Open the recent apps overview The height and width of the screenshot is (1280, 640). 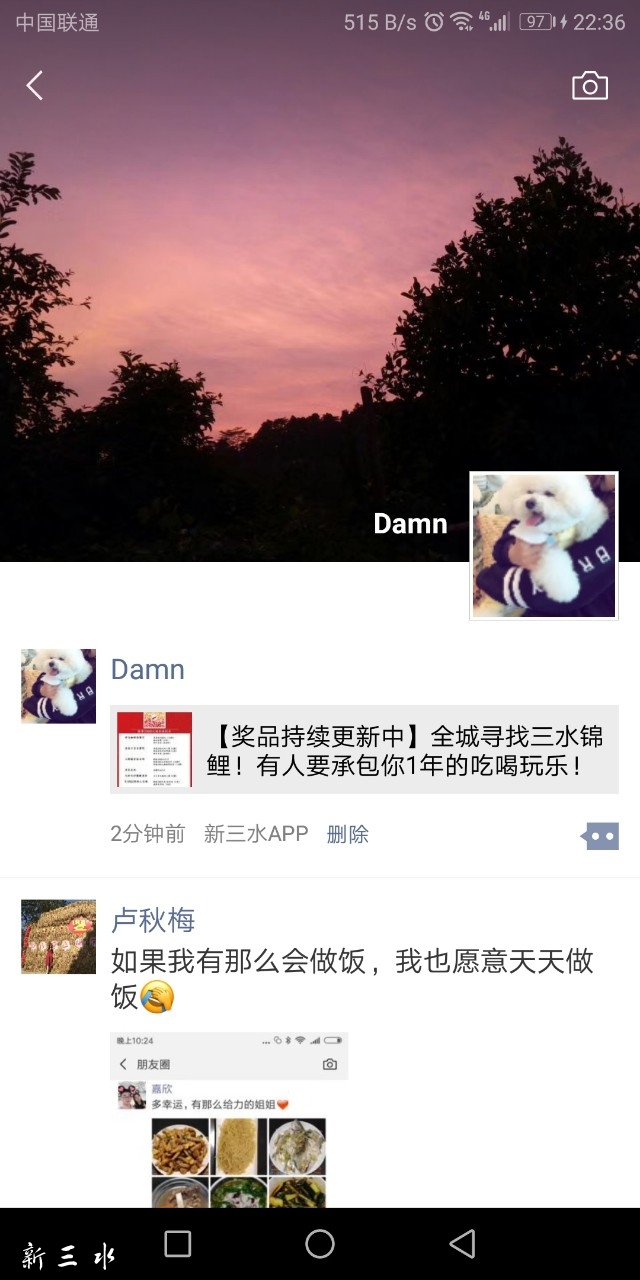point(178,1244)
